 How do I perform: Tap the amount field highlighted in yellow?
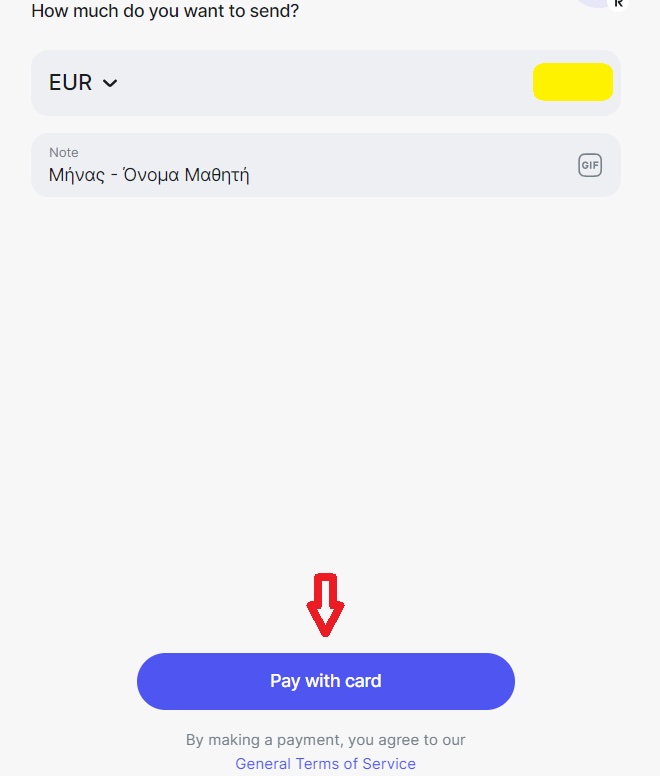(572, 82)
